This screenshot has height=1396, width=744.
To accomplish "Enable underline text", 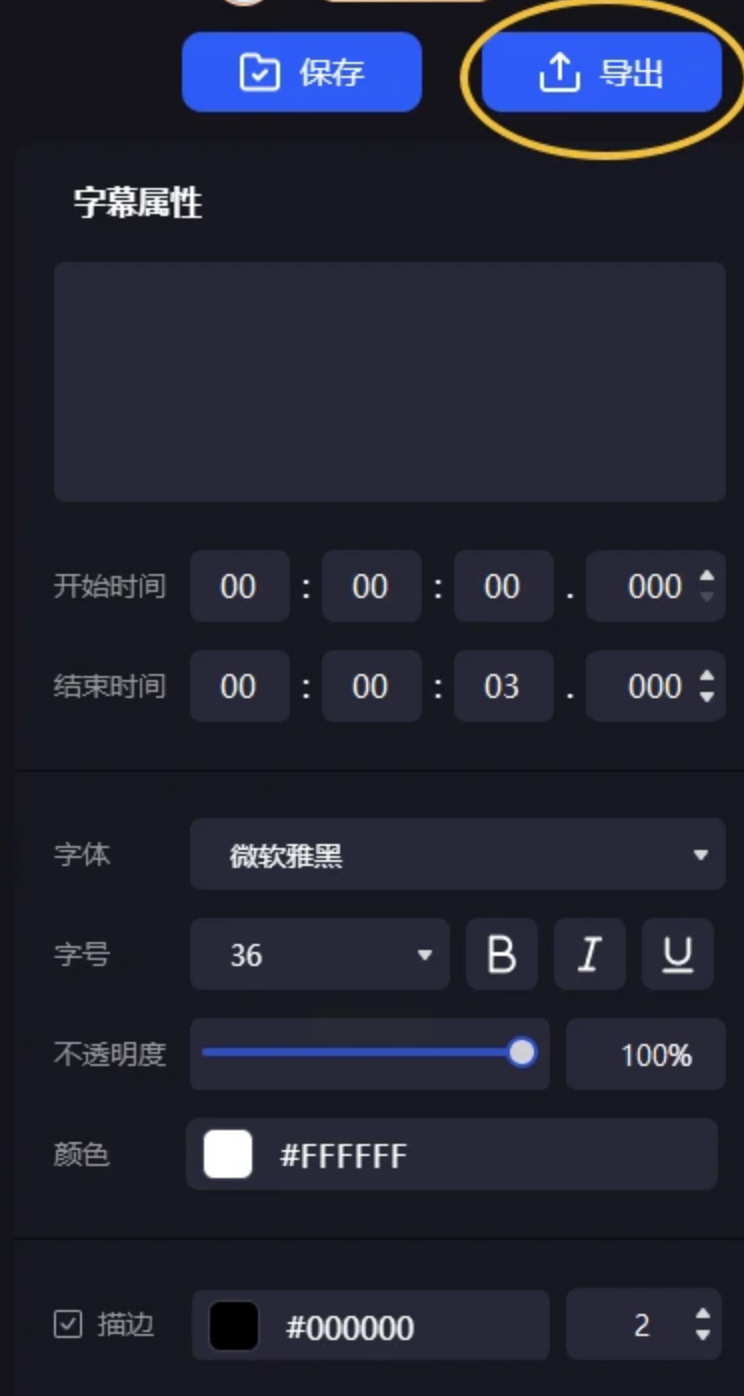I will pyautogui.click(x=677, y=955).
